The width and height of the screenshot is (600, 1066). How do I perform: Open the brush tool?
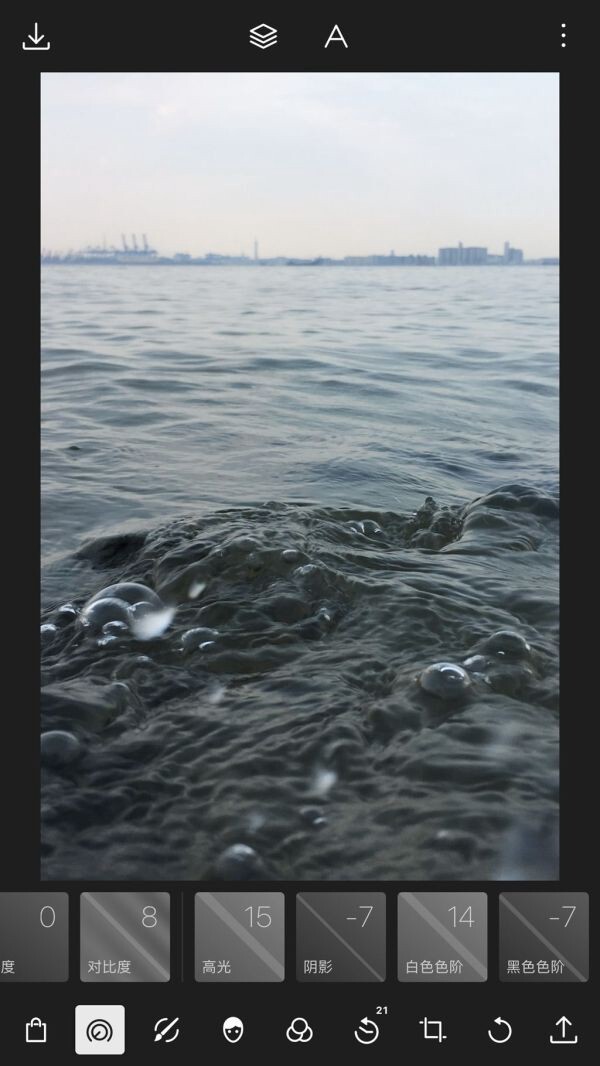coord(166,1030)
